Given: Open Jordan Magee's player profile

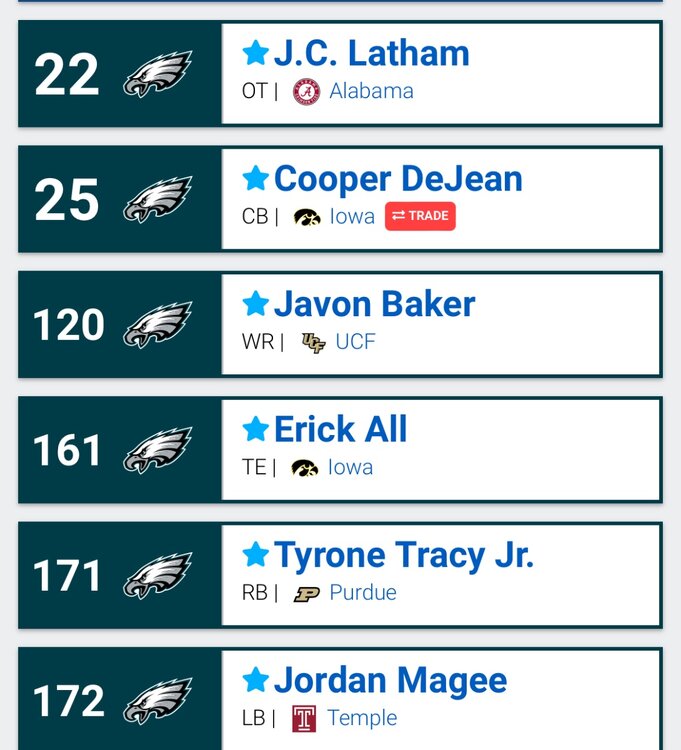Looking at the screenshot, I should (390, 681).
